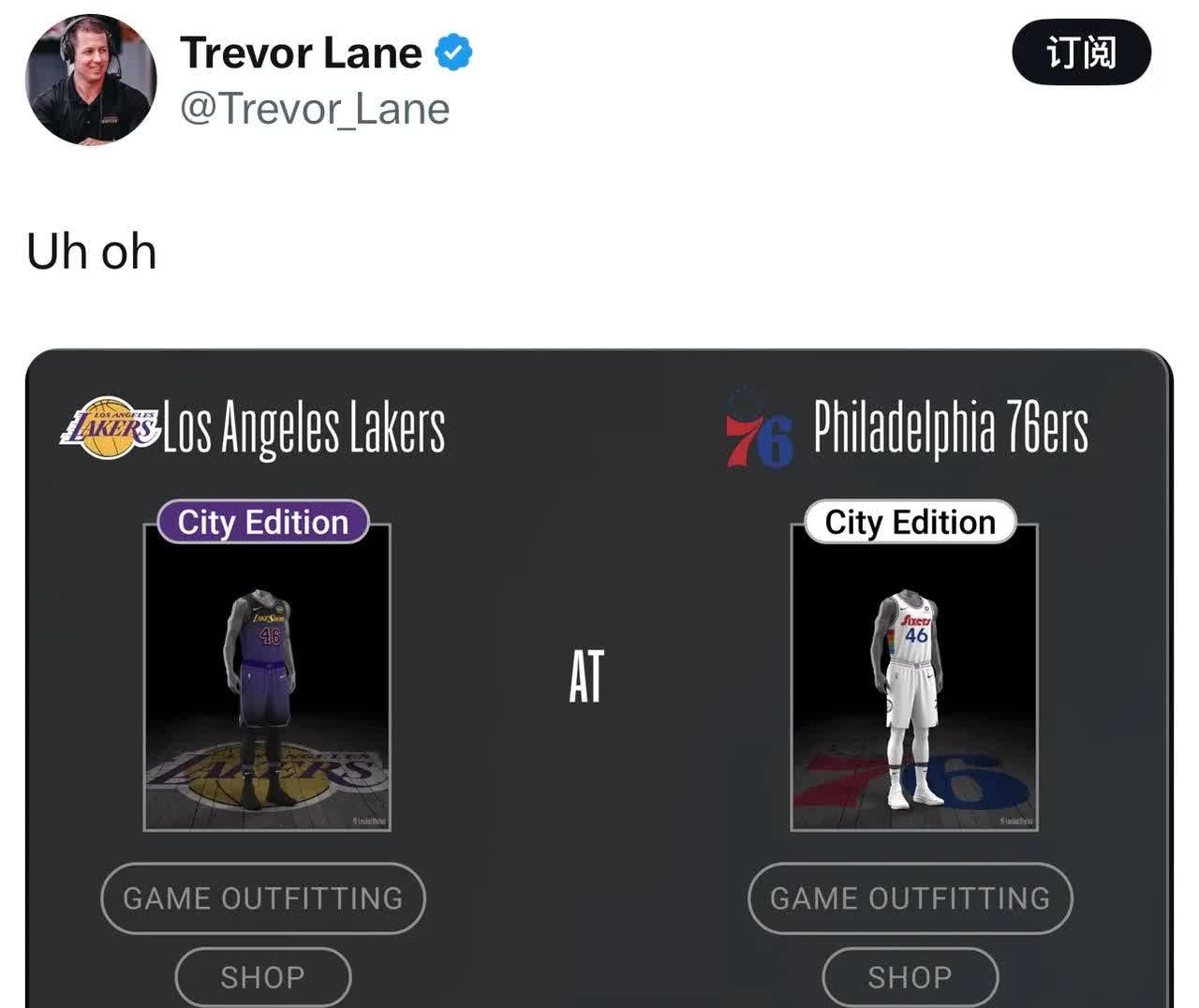The width and height of the screenshot is (1199, 1008).
Task: Open Trevor Lane's profile picture
Action: pos(91,79)
